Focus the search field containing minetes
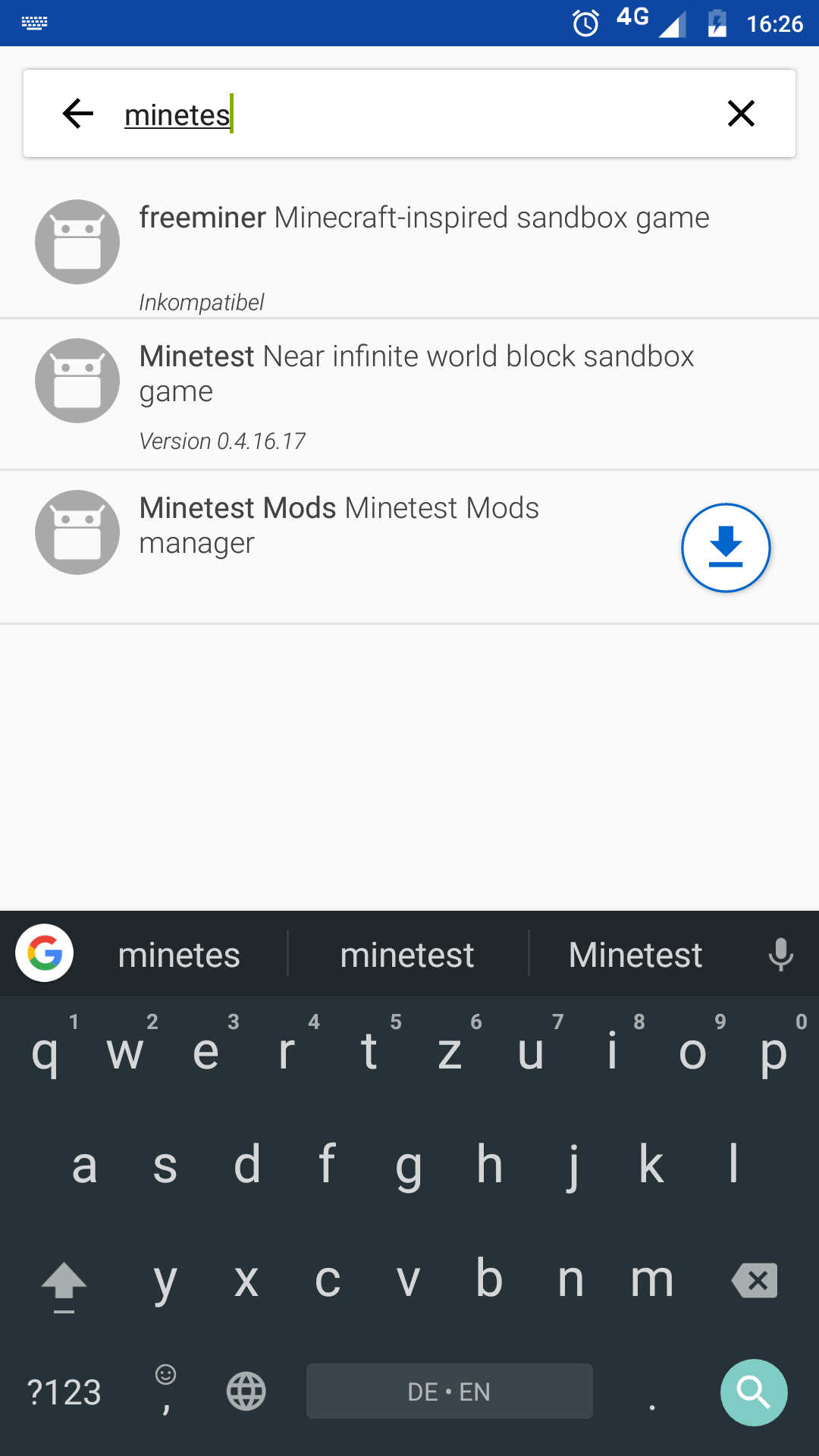The width and height of the screenshot is (819, 1456). (409, 115)
